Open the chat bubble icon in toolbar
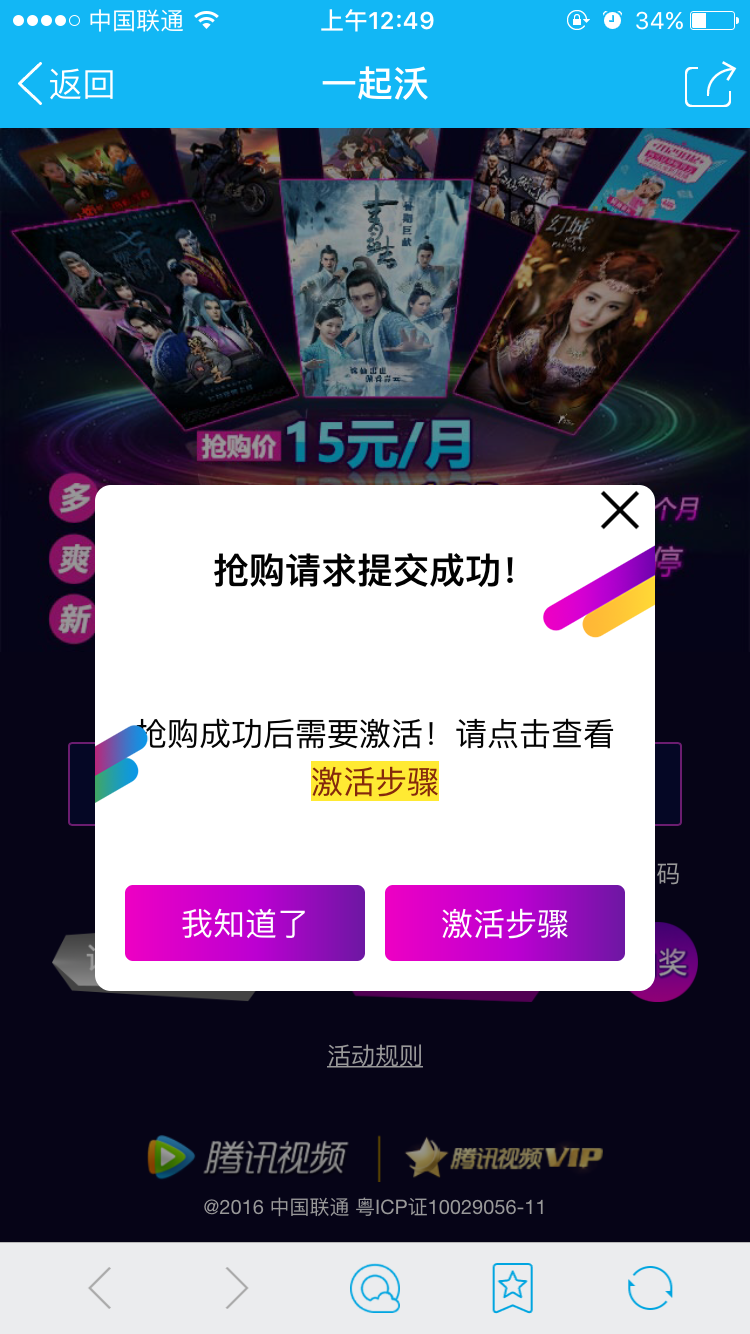The image size is (750, 1334). coord(375,1288)
